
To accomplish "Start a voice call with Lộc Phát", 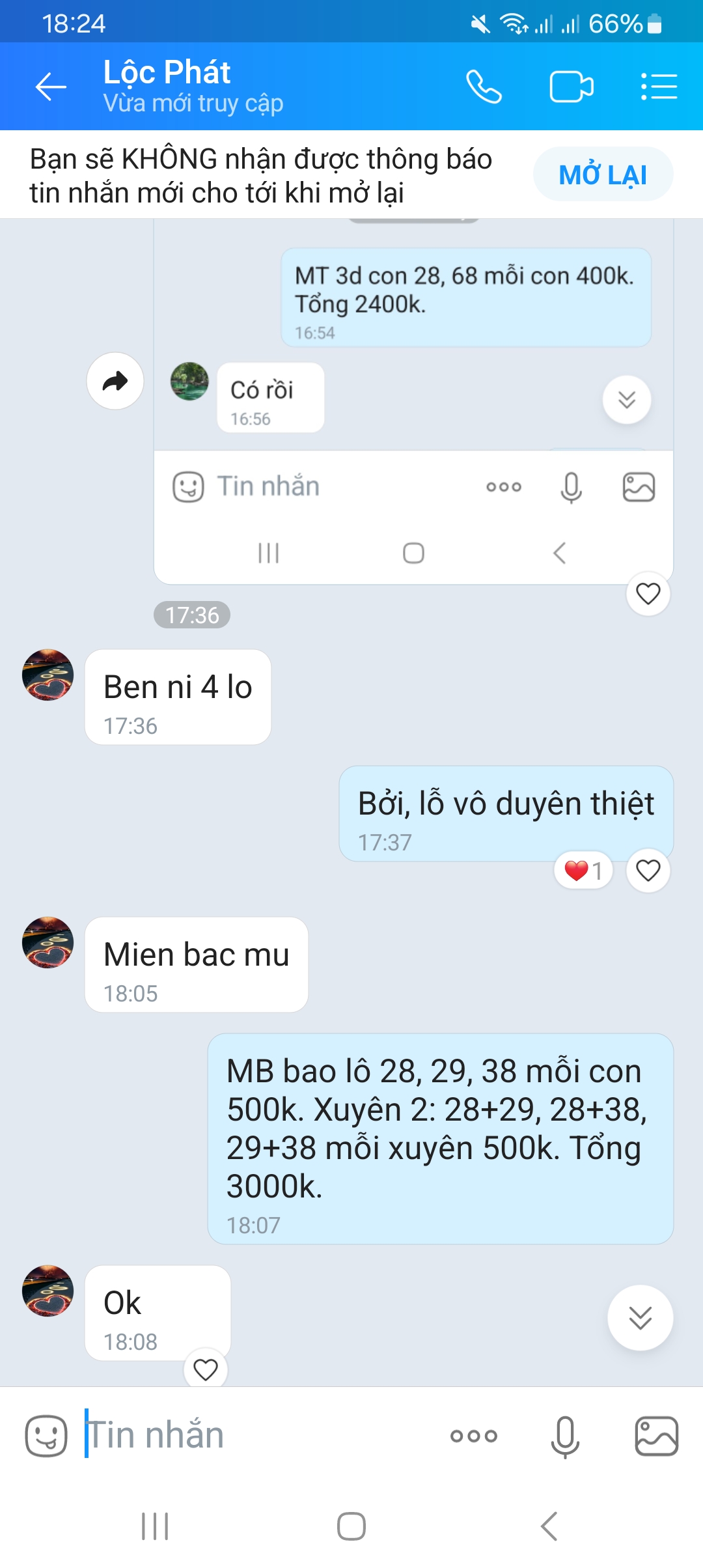I will point(484,87).
